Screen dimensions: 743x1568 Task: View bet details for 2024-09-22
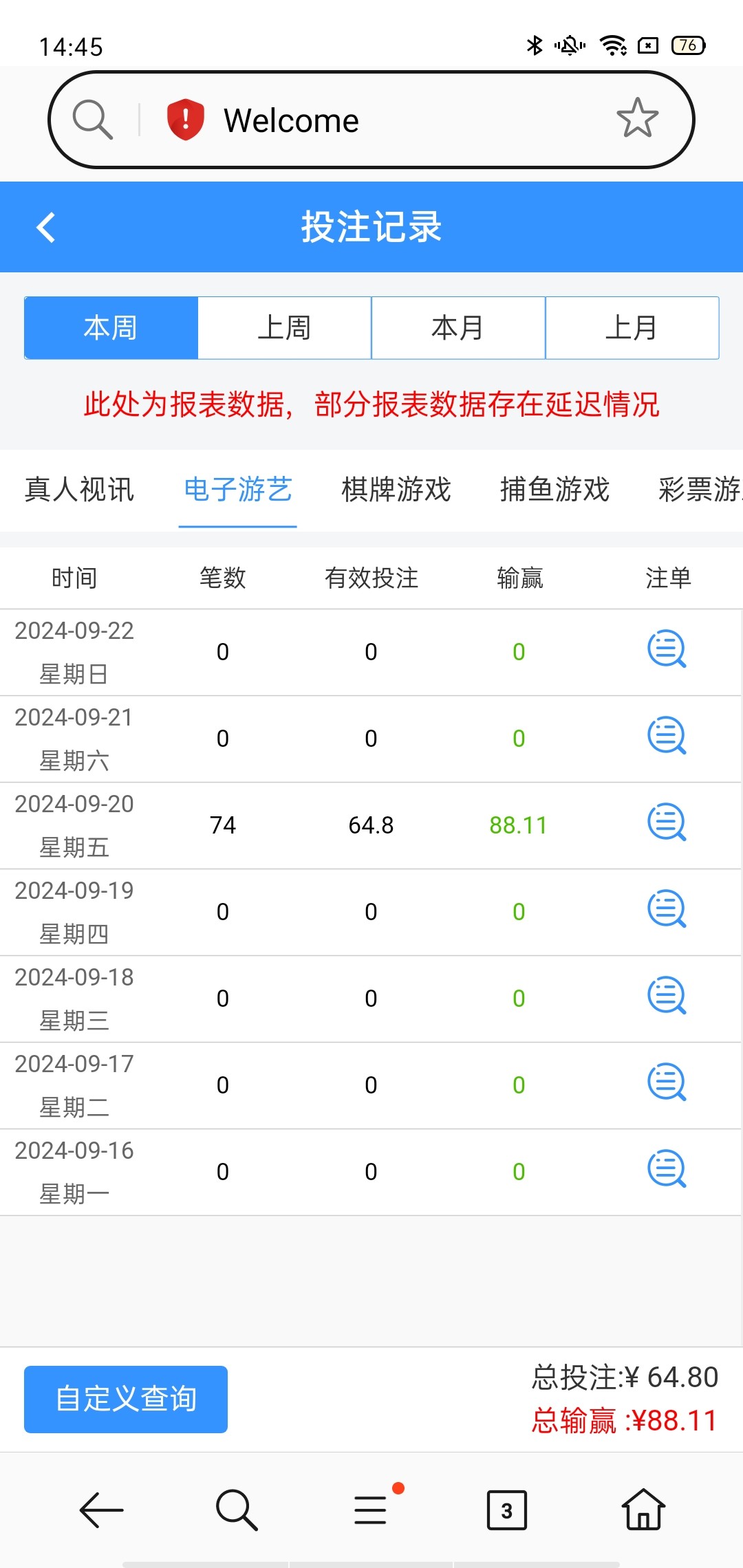(x=667, y=649)
